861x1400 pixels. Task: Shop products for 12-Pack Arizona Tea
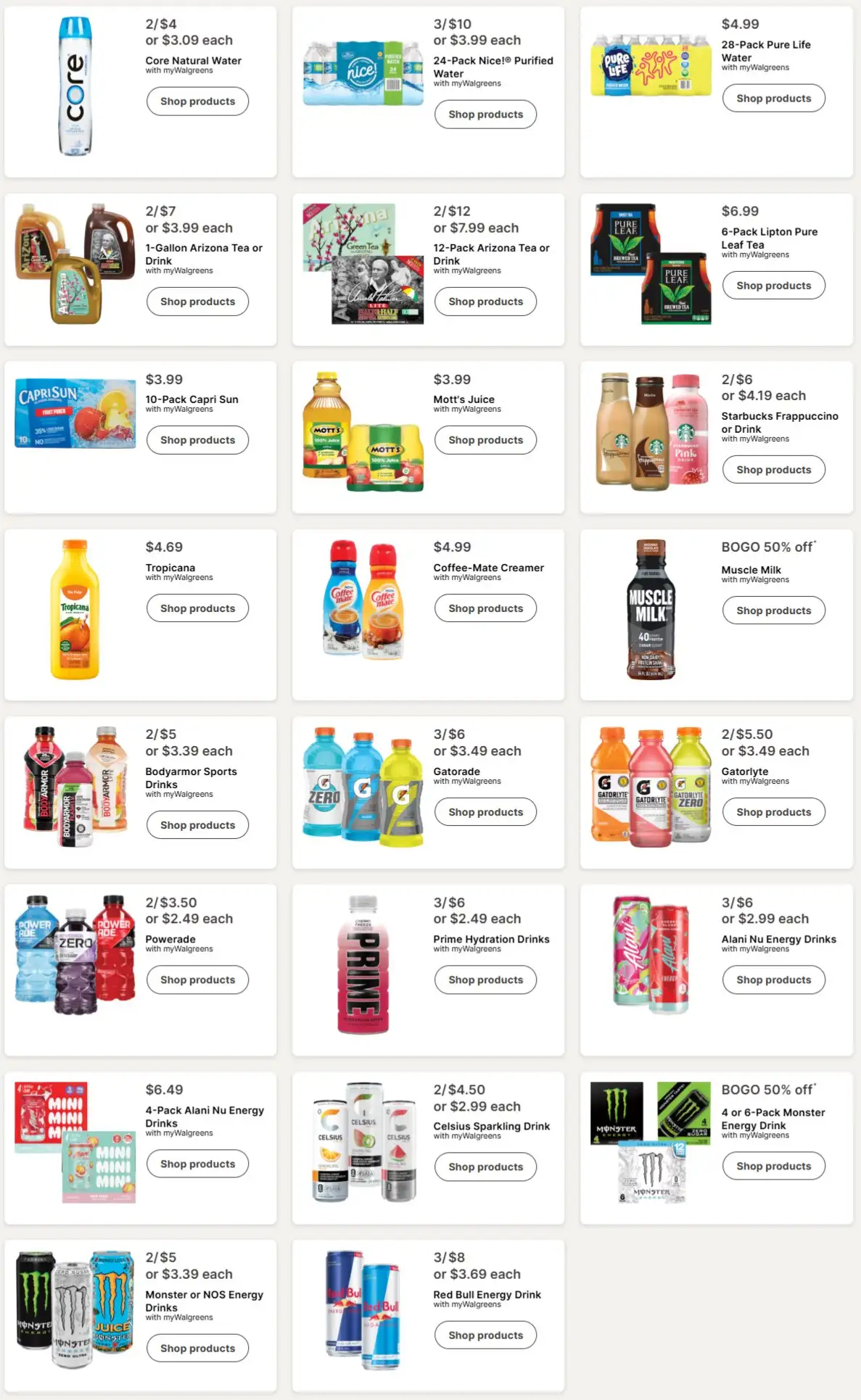click(485, 302)
